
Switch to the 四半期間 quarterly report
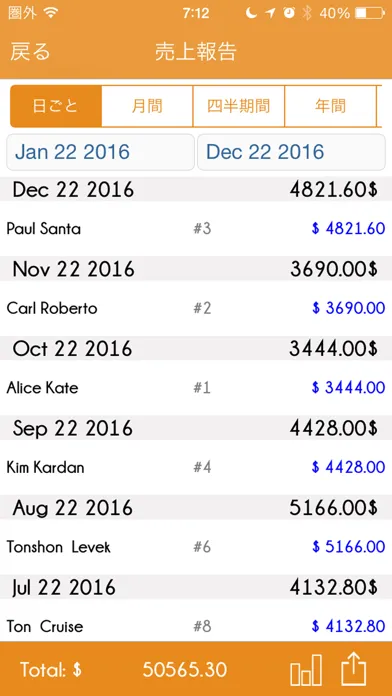click(239, 107)
